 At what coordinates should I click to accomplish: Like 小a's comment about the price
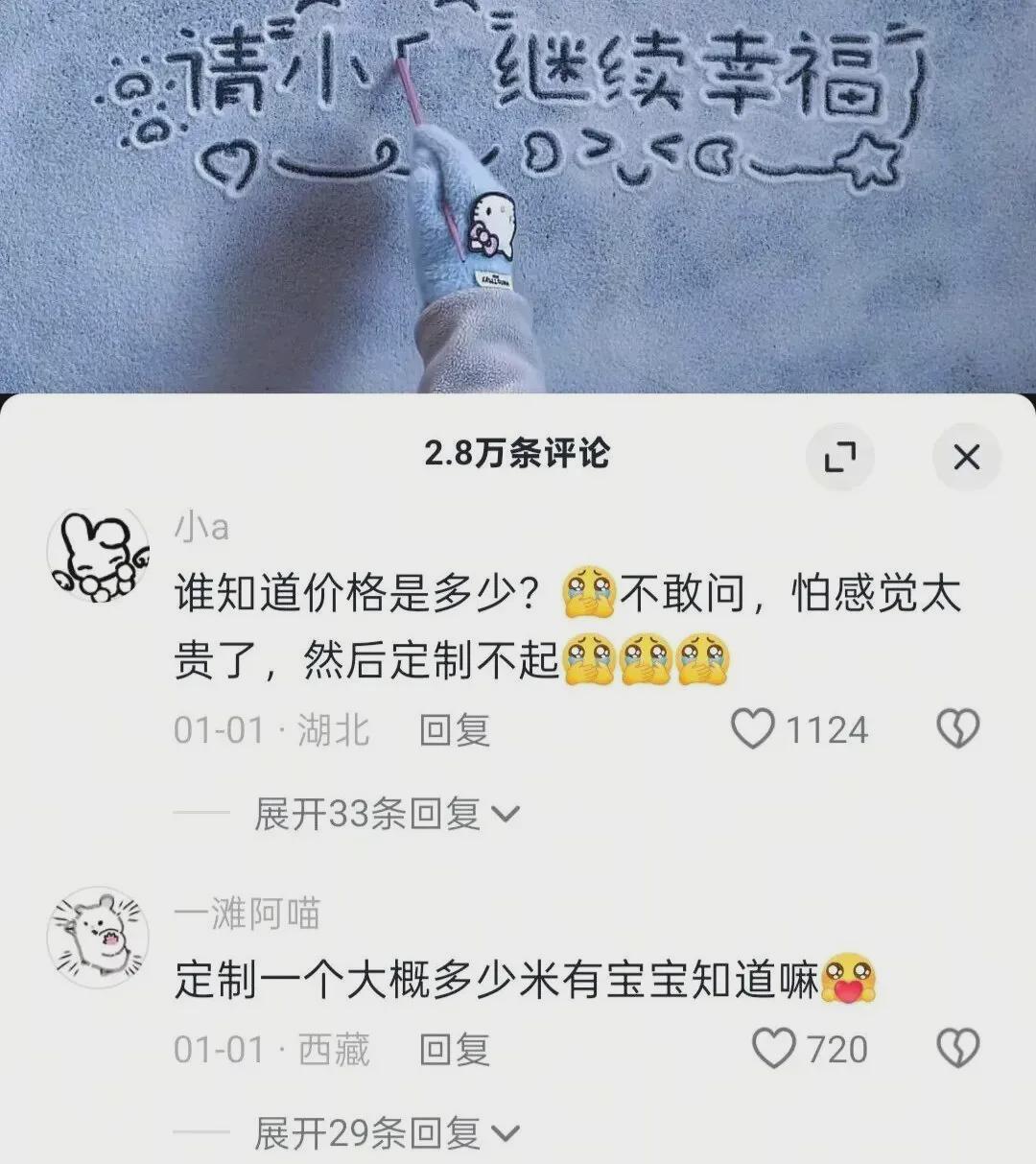tap(754, 729)
